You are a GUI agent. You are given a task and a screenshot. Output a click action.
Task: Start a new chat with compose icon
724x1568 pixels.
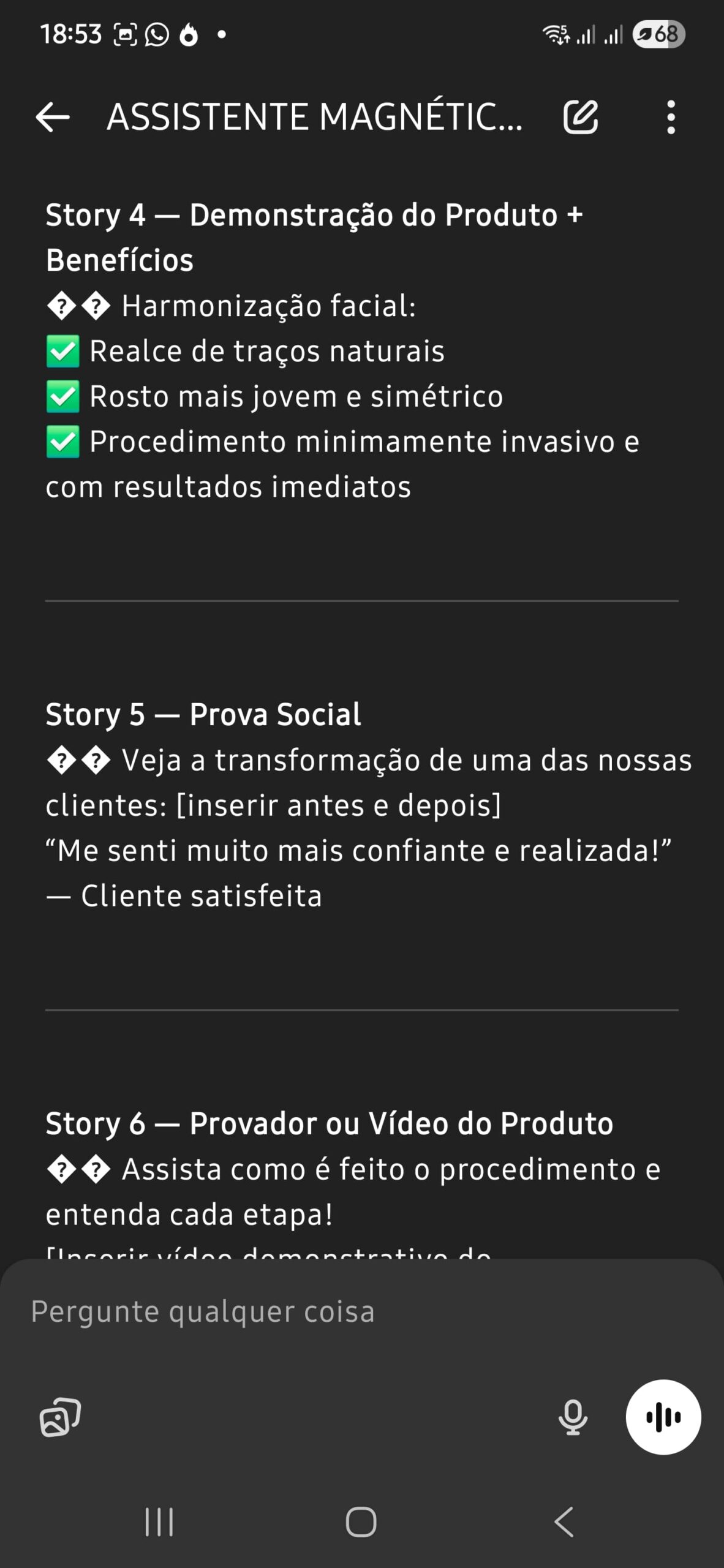(580, 117)
